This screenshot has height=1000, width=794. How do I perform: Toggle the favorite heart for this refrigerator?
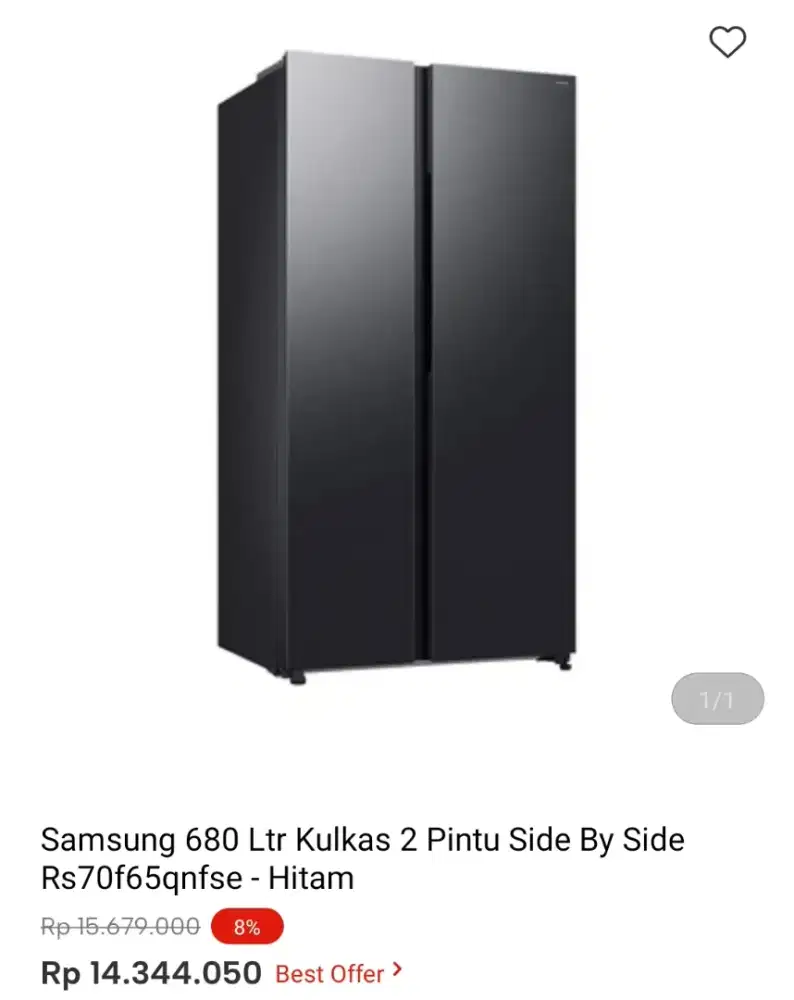click(x=726, y=43)
